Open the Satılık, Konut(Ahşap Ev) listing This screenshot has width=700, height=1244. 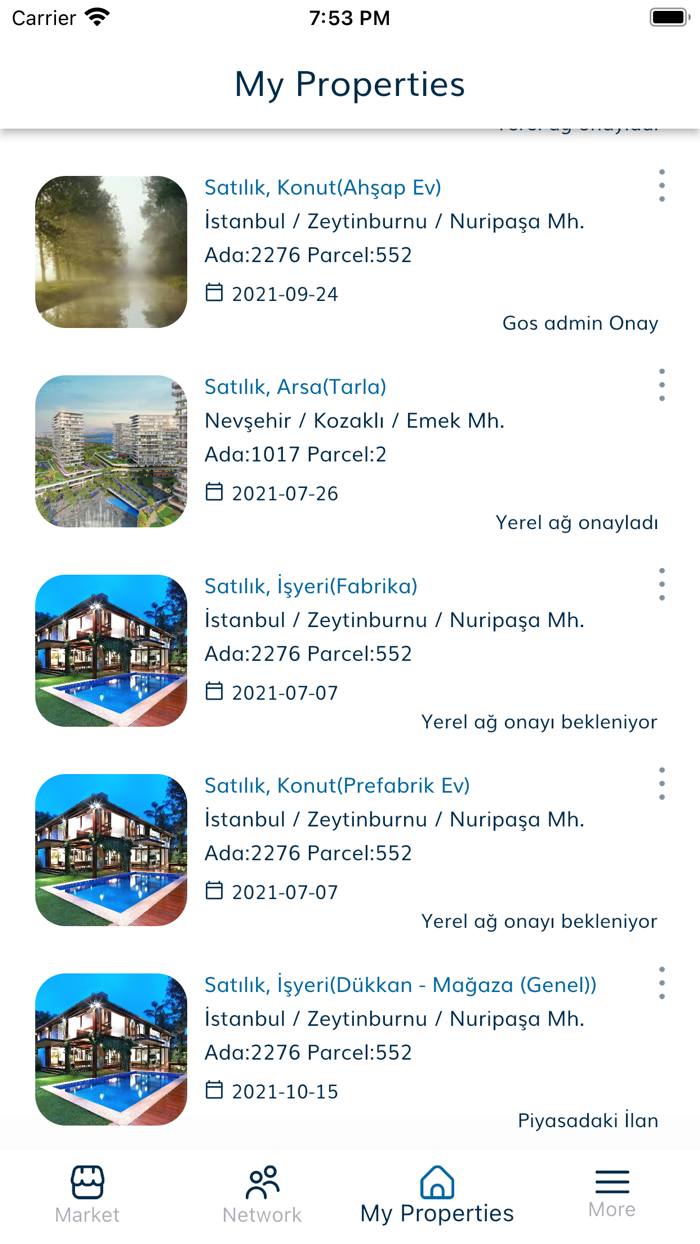pos(323,188)
